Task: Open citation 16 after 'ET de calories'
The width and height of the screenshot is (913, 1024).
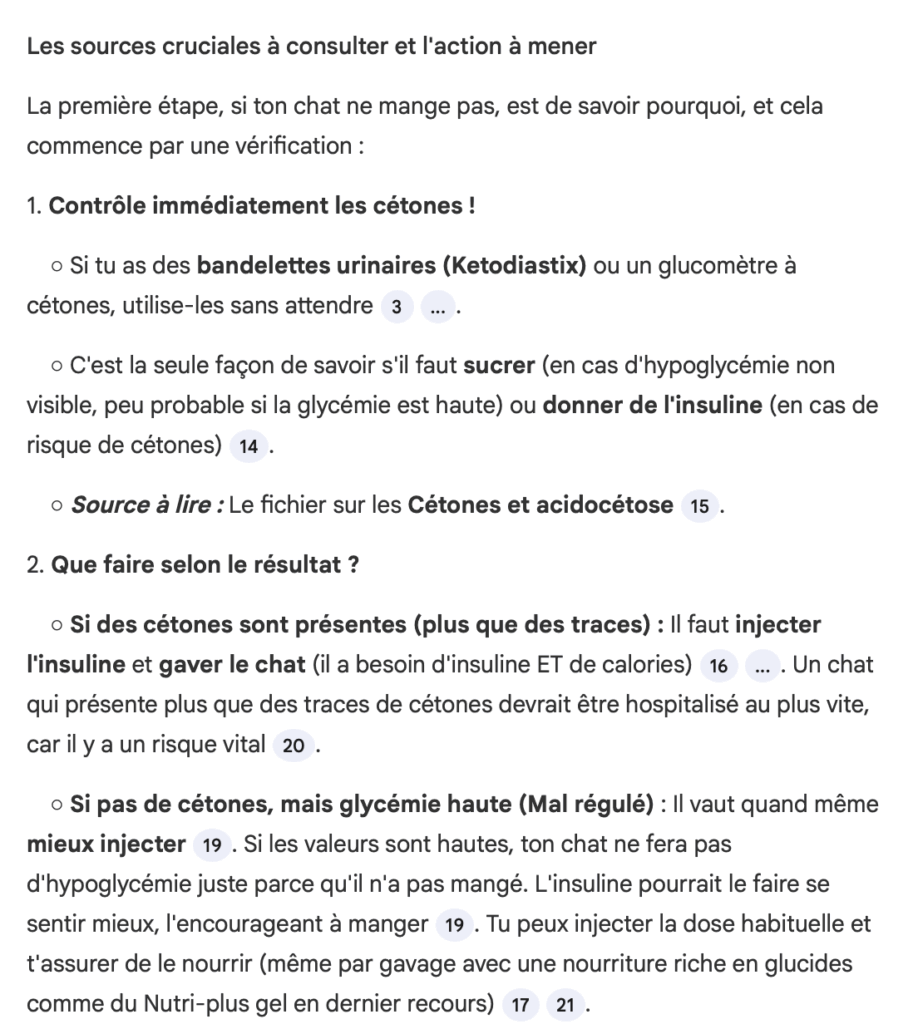Action: pyautogui.click(x=715, y=665)
